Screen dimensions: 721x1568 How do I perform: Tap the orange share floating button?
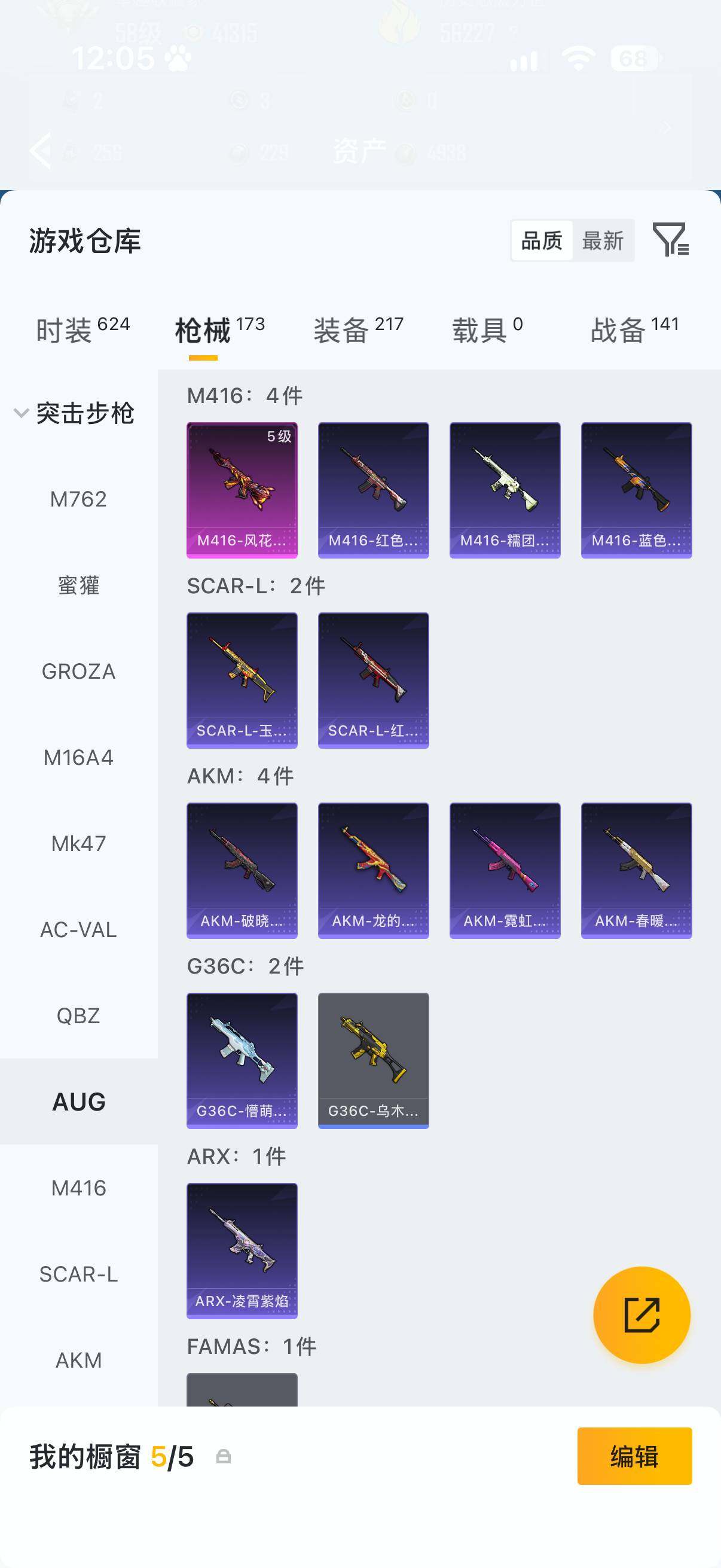(x=642, y=1315)
